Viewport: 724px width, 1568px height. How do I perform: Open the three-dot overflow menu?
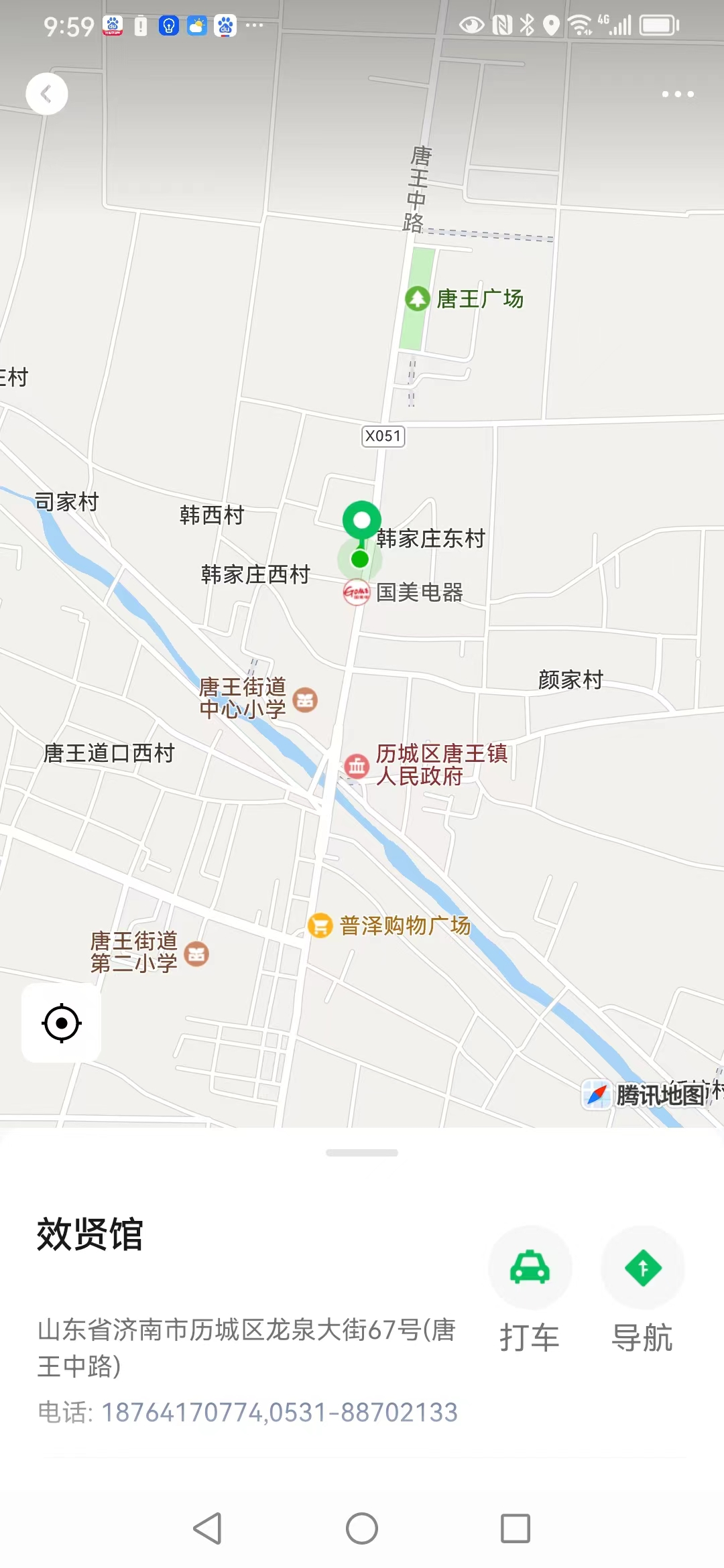[677, 94]
